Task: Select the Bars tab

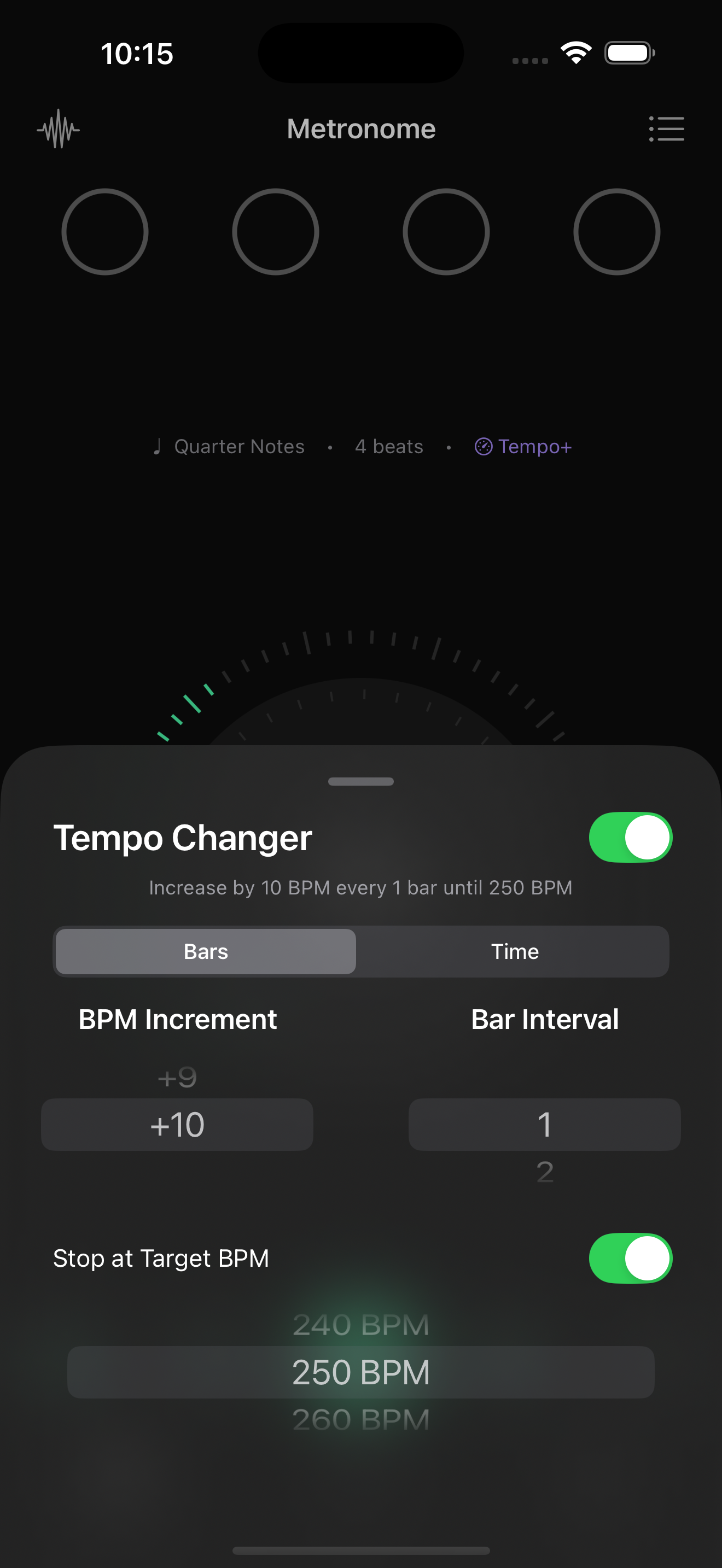Action: (x=205, y=951)
